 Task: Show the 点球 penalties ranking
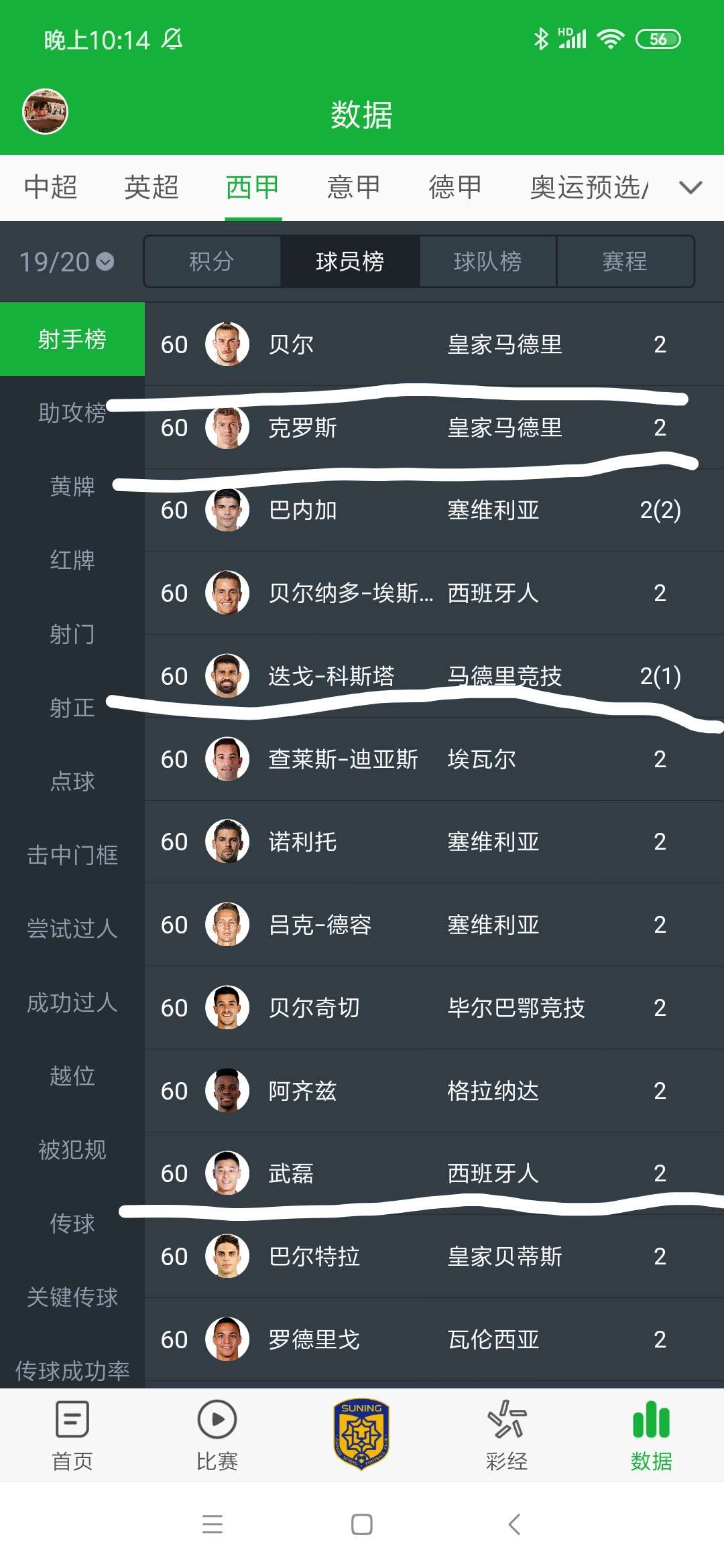point(72,781)
